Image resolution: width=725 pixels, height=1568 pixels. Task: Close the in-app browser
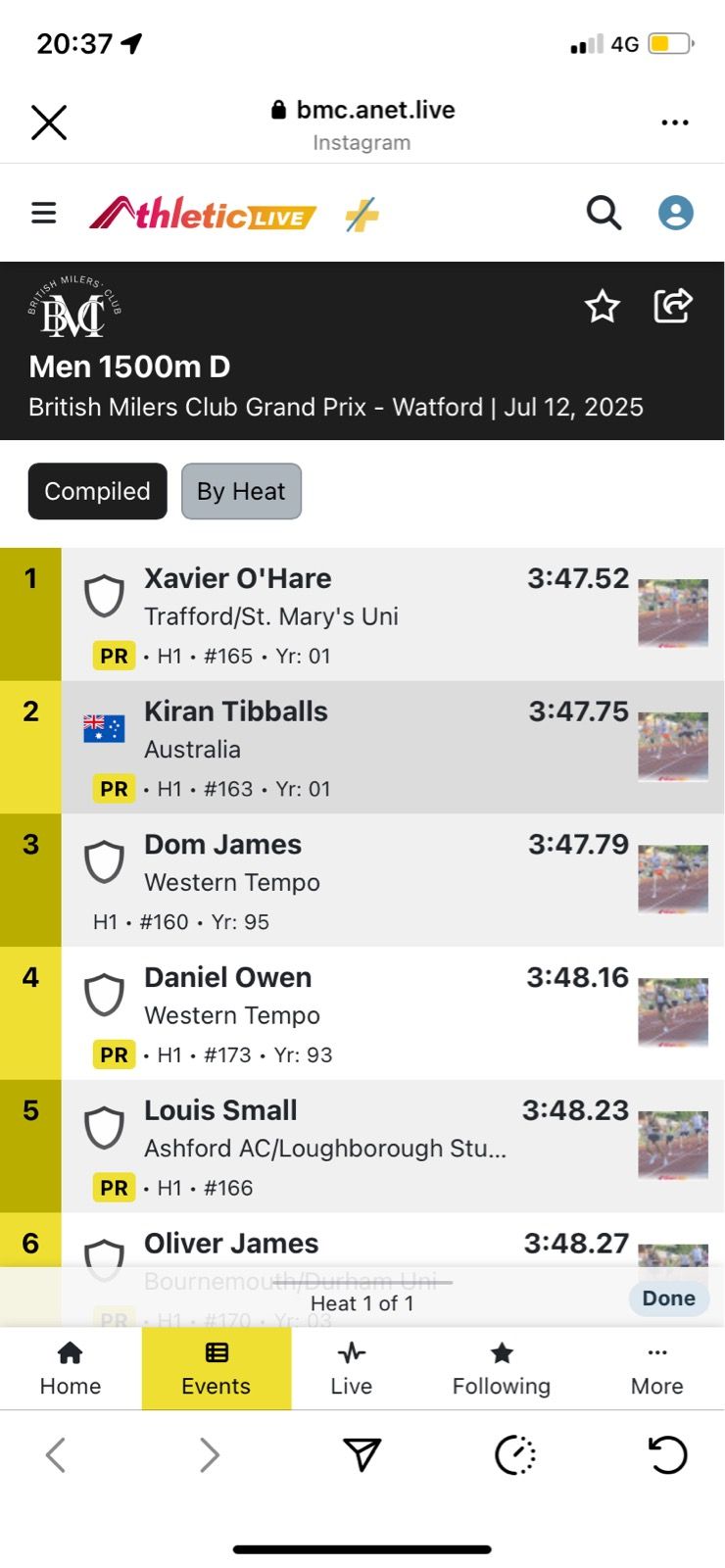[x=49, y=122]
